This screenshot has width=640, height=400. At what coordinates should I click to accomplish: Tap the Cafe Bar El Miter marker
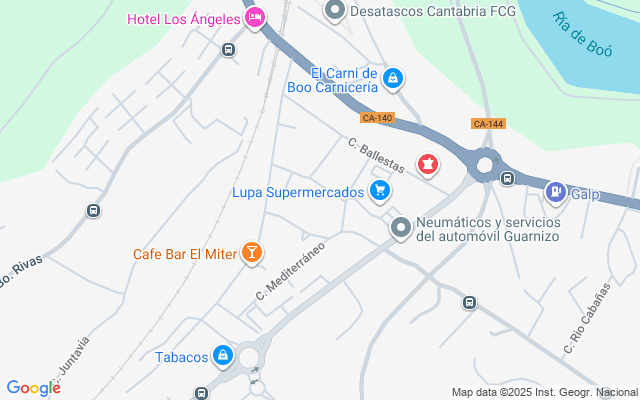(x=252, y=253)
